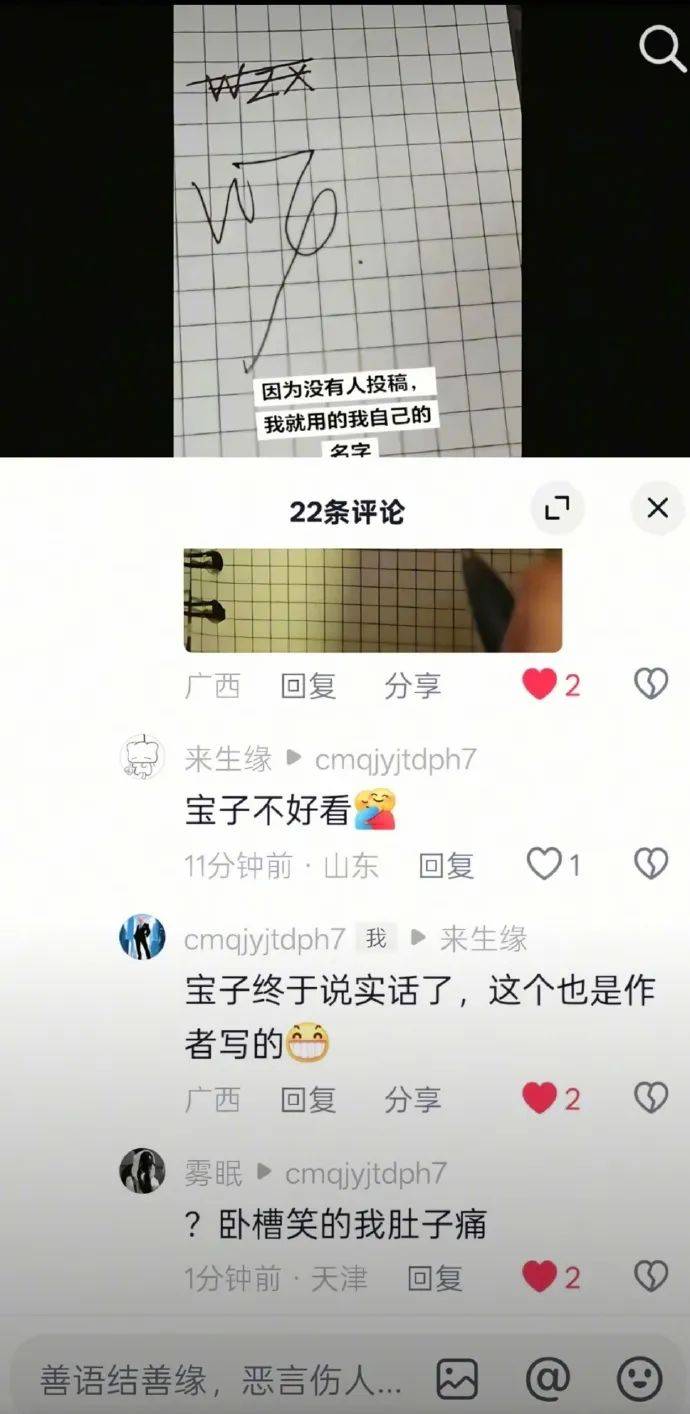Open search via the magnifier icon

pyautogui.click(x=661, y=47)
